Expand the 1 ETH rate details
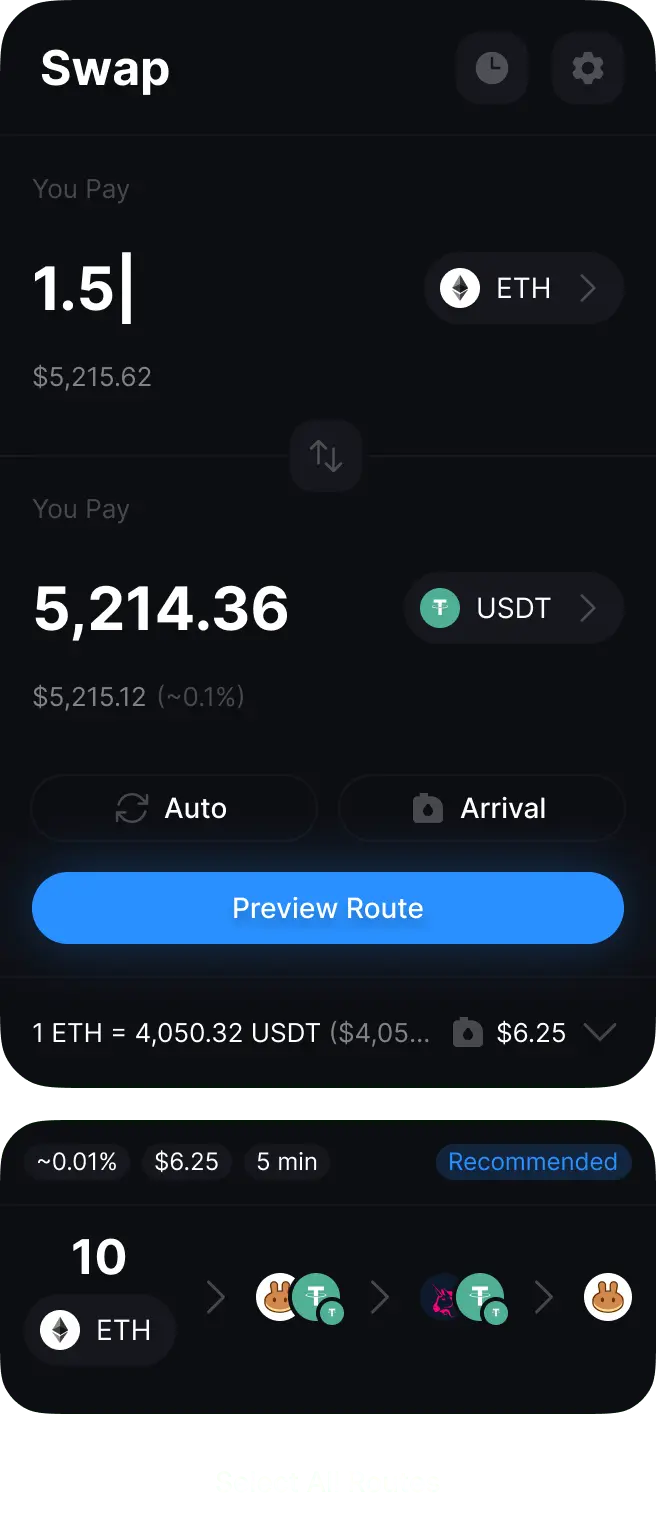The height and width of the screenshot is (1518, 656). [599, 1032]
